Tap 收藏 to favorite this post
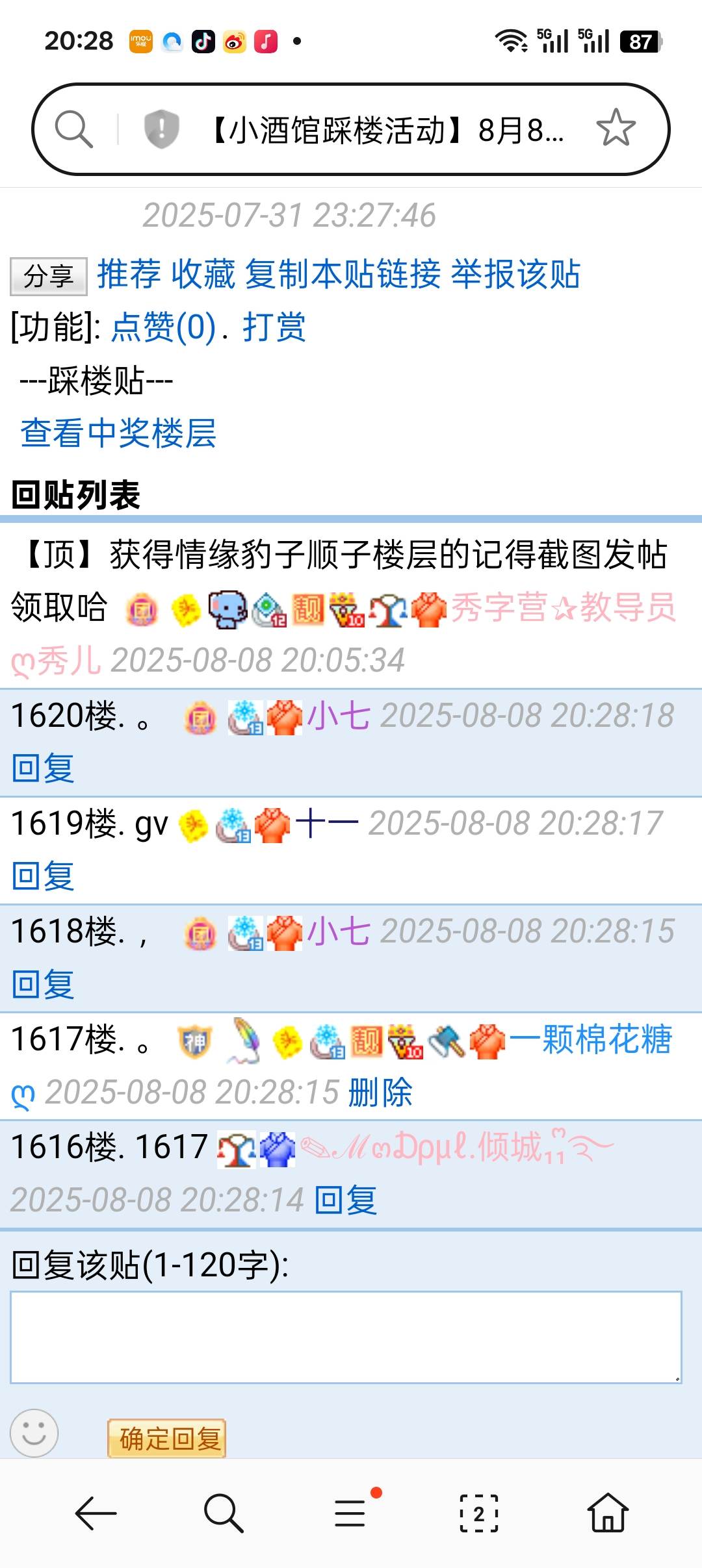This screenshot has width=702, height=1568. pyautogui.click(x=203, y=273)
